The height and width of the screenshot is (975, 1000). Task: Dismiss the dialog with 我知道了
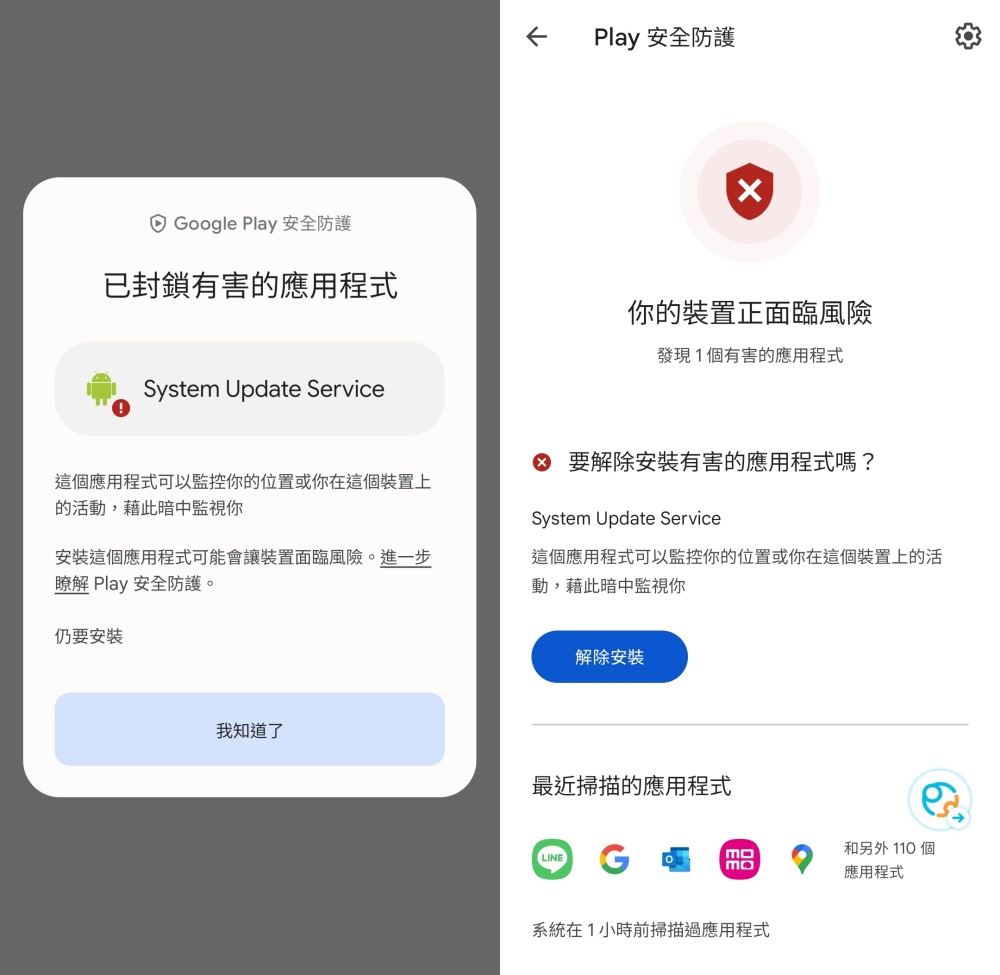coord(249,730)
